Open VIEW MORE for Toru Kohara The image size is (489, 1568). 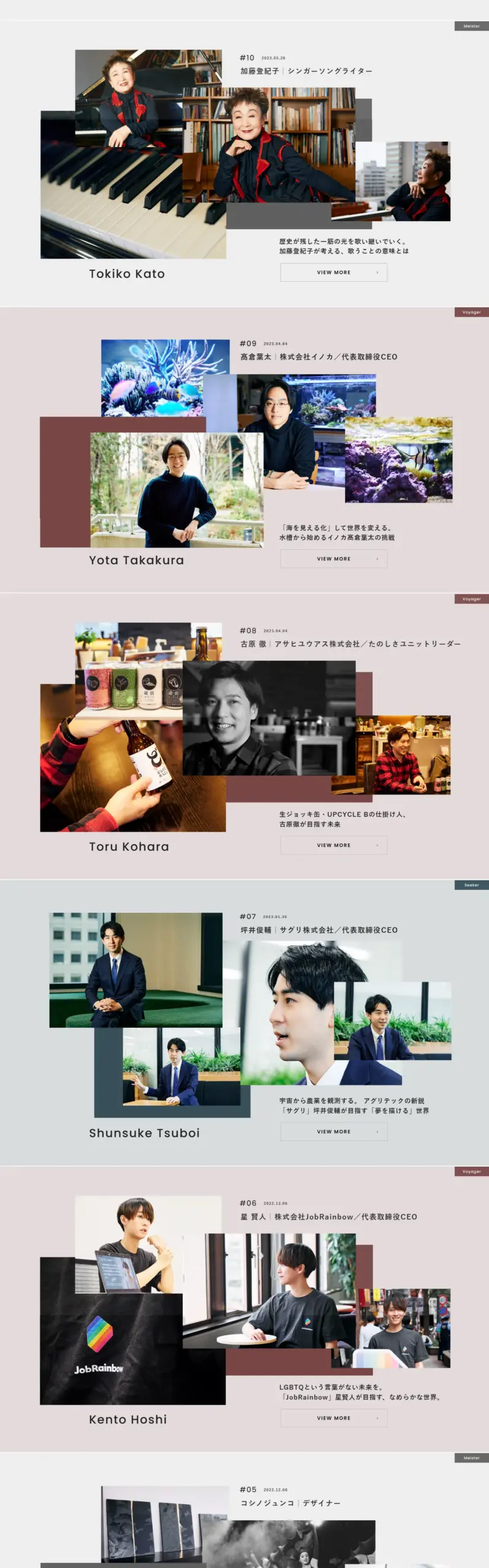(333, 845)
